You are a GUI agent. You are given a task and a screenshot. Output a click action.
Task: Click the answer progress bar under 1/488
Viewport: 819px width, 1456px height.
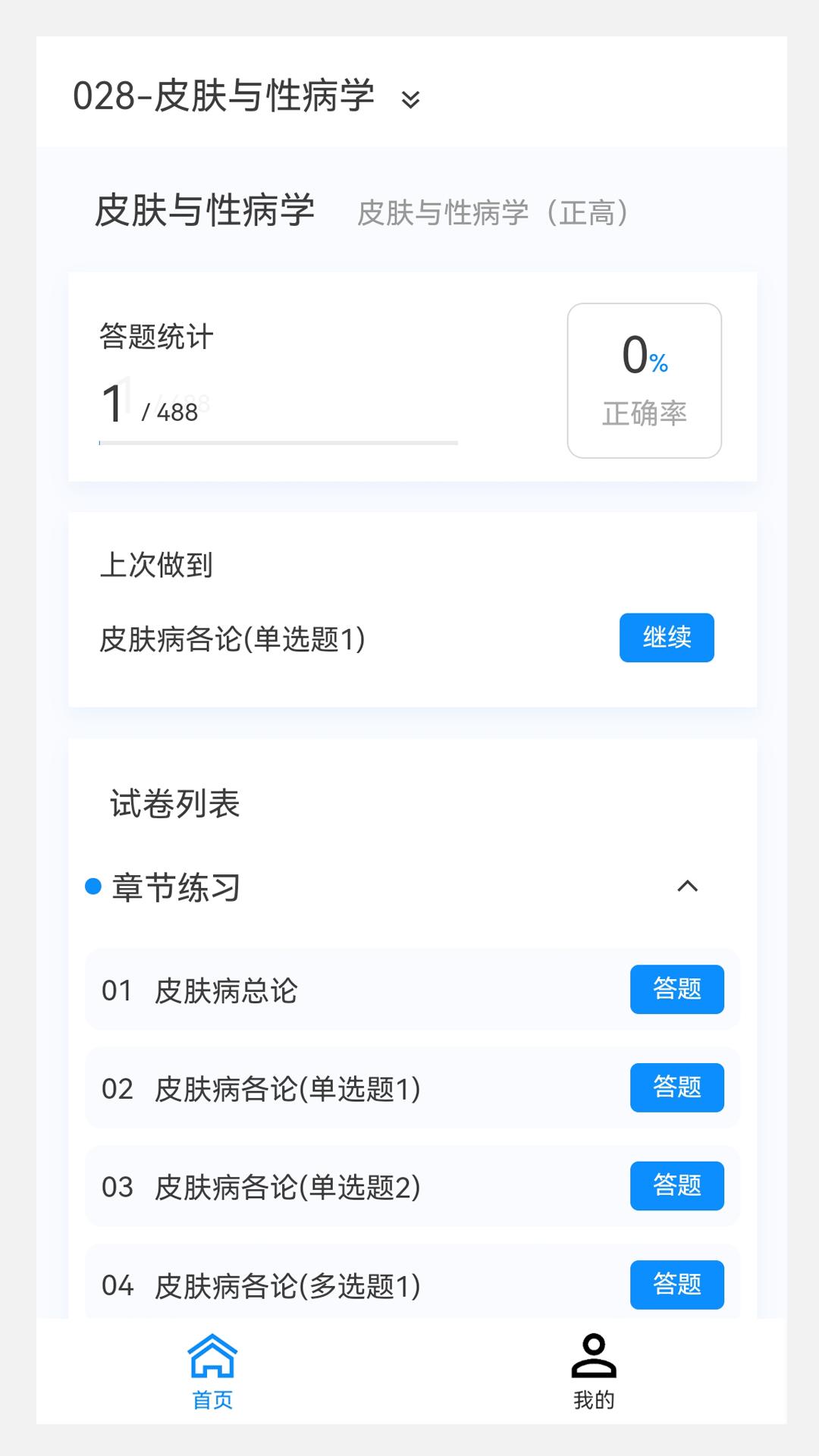coord(278,441)
